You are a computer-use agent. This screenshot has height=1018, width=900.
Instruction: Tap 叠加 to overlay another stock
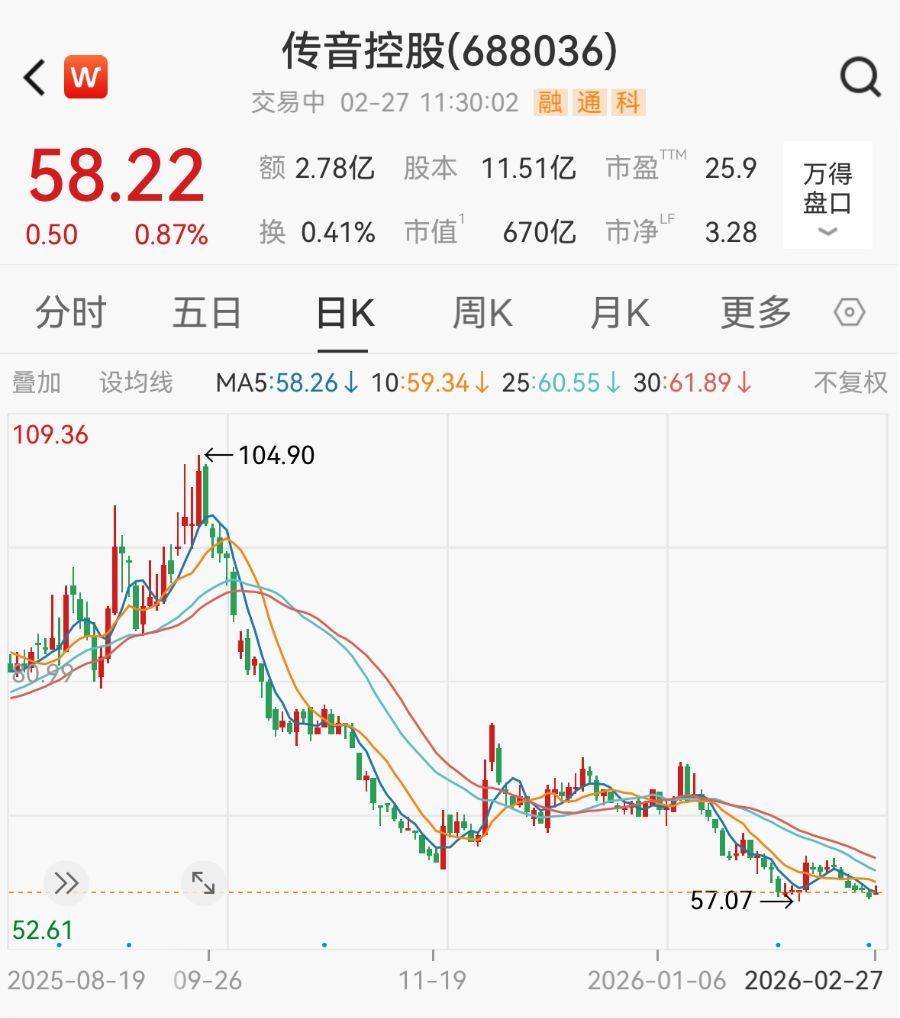pyautogui.click(x=37, y=382)
